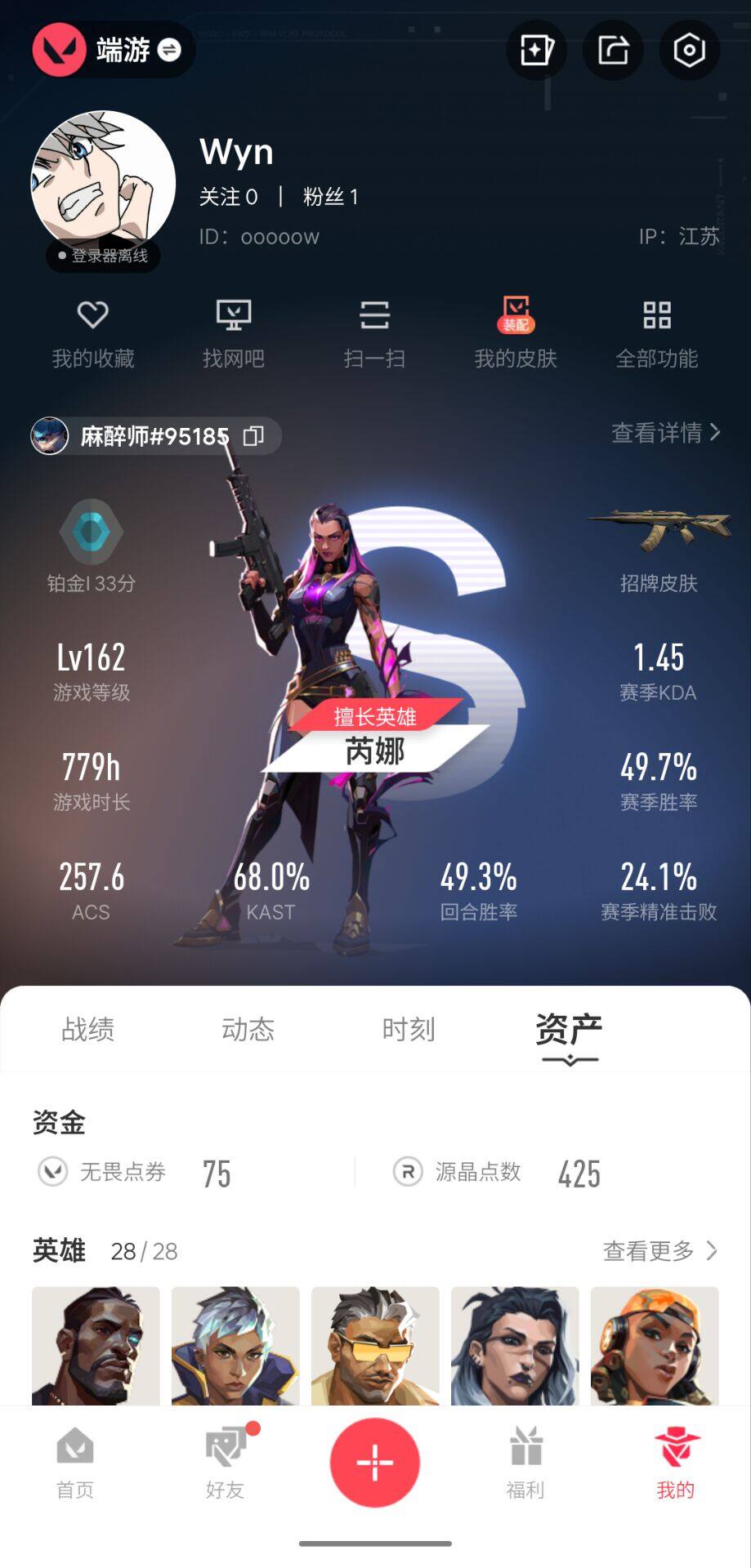Collapse the 资产 tab chevron
Image resolution: width=751 pixels, height=1568 pixels.
click(x=569, y=1060)
